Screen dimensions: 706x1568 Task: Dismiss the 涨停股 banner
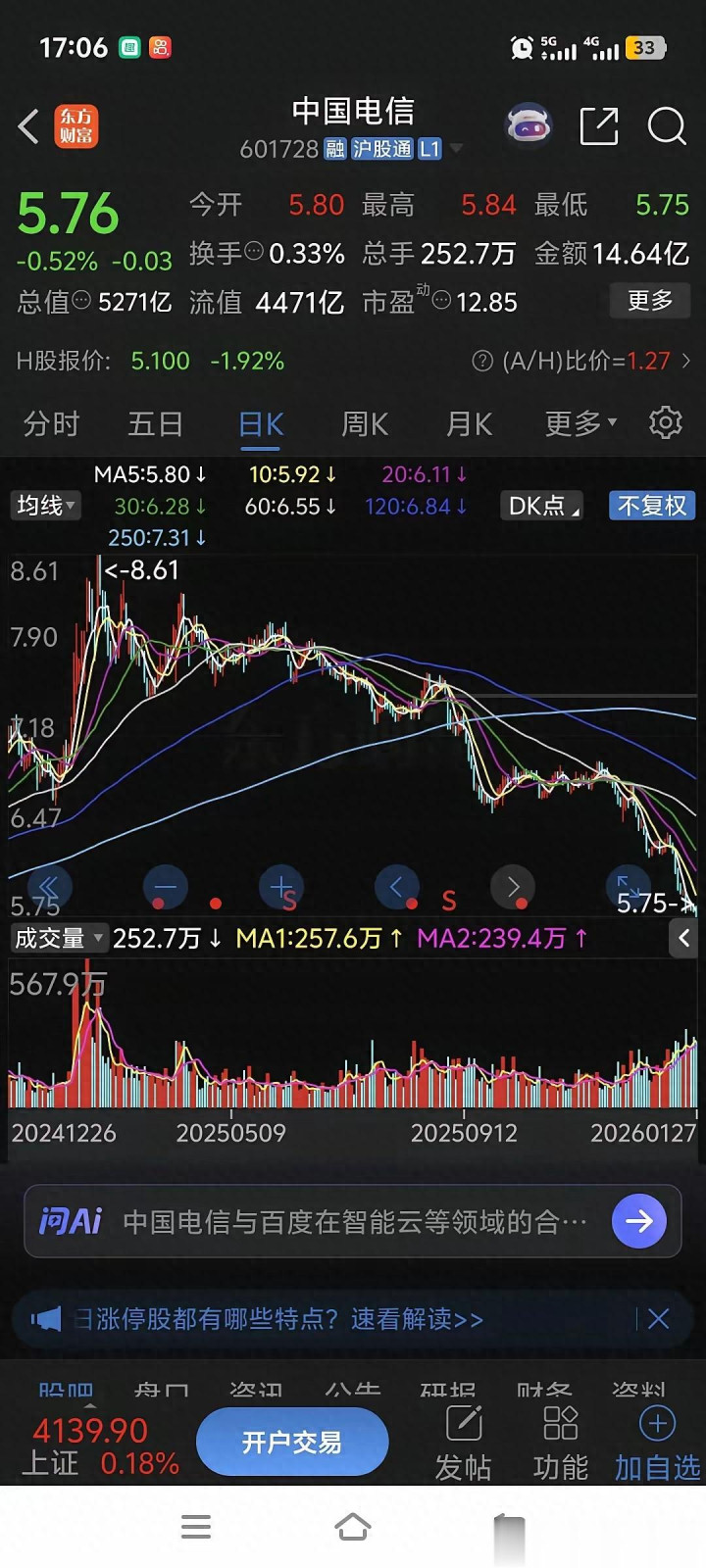(x=658, y=1319)
